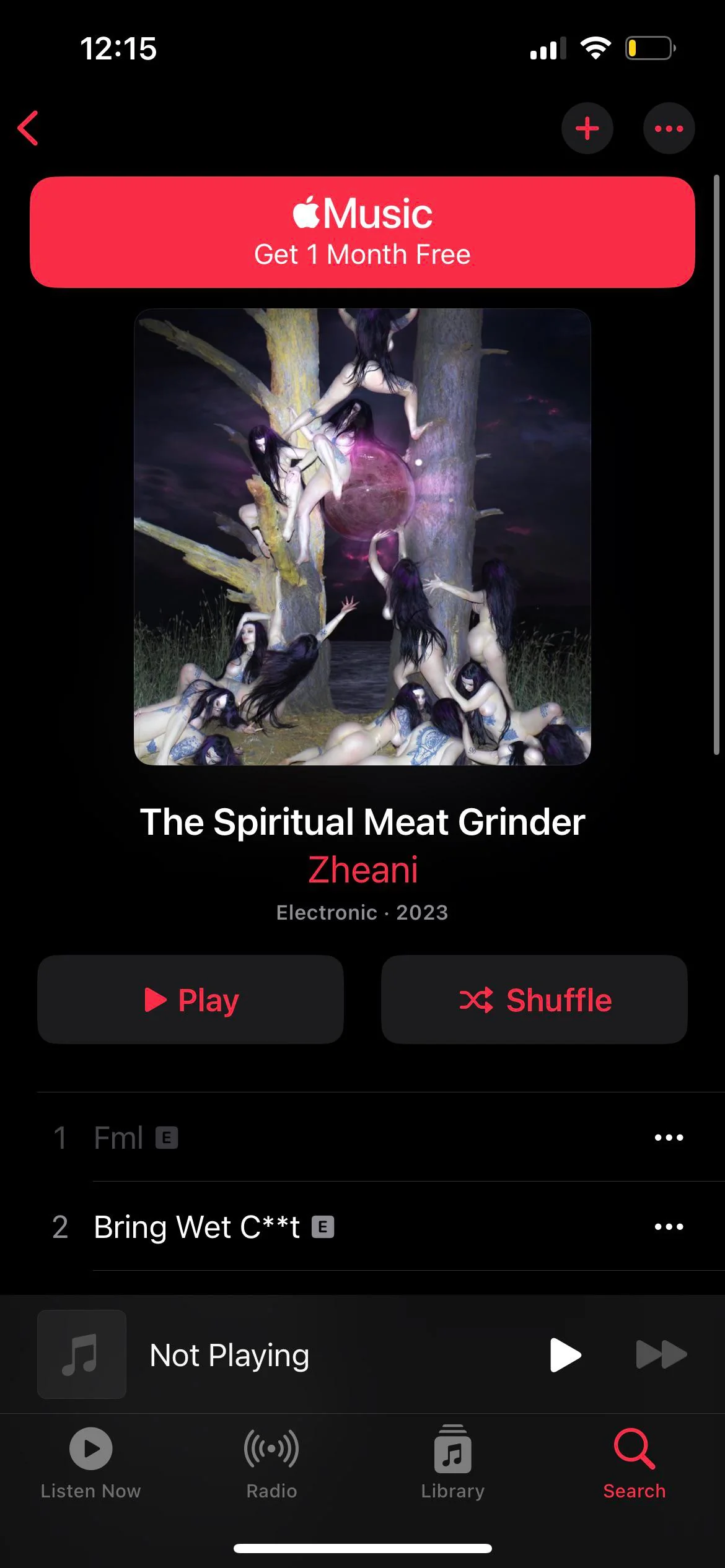Add this album to your library
Image resolution: width=725 pixels, height=1568 pixels.
pos(587,128)
